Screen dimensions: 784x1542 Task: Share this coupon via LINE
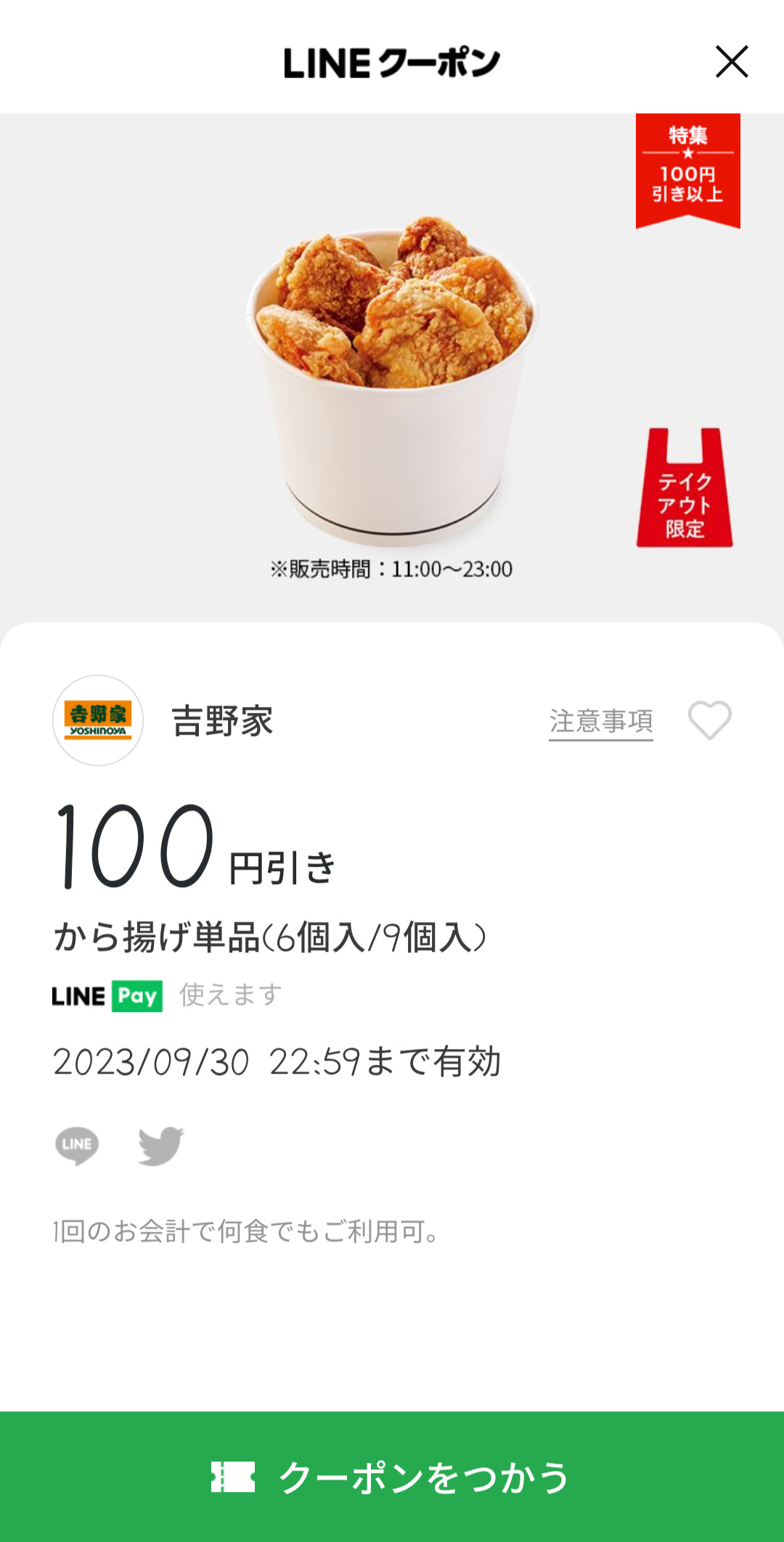tap(77, 1146)
